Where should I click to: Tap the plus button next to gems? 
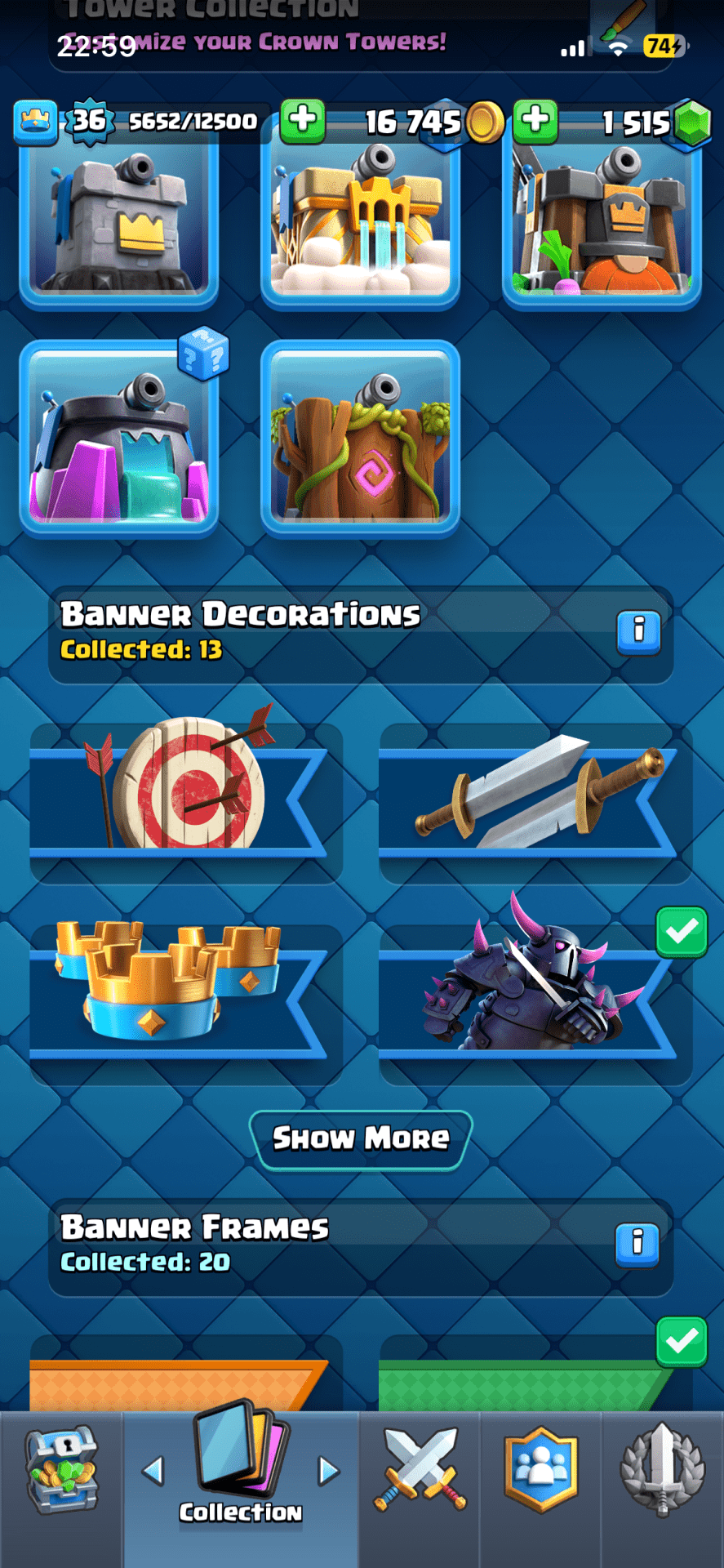coord(535,121)
